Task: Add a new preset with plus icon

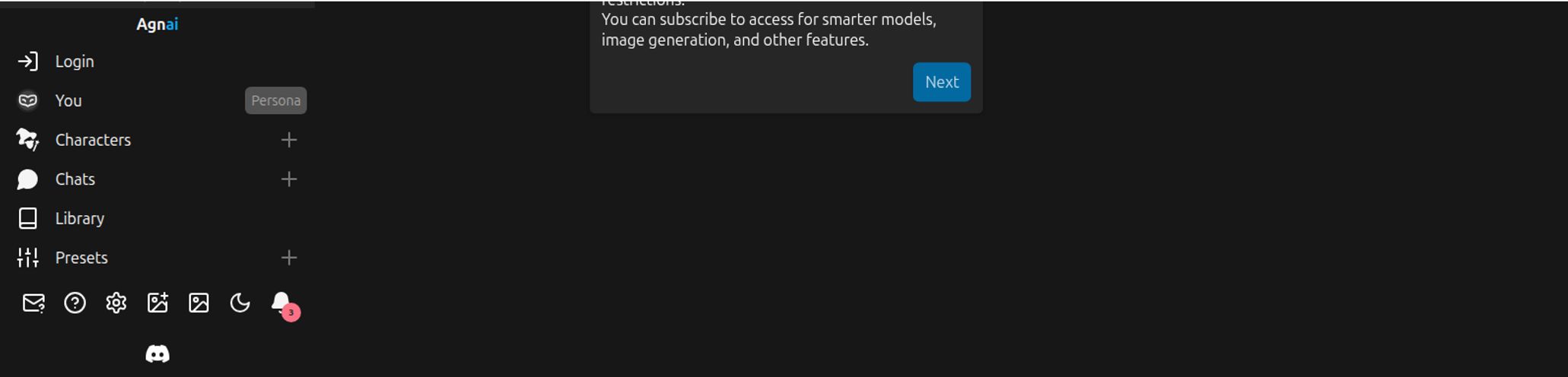Action: [288, 258]
